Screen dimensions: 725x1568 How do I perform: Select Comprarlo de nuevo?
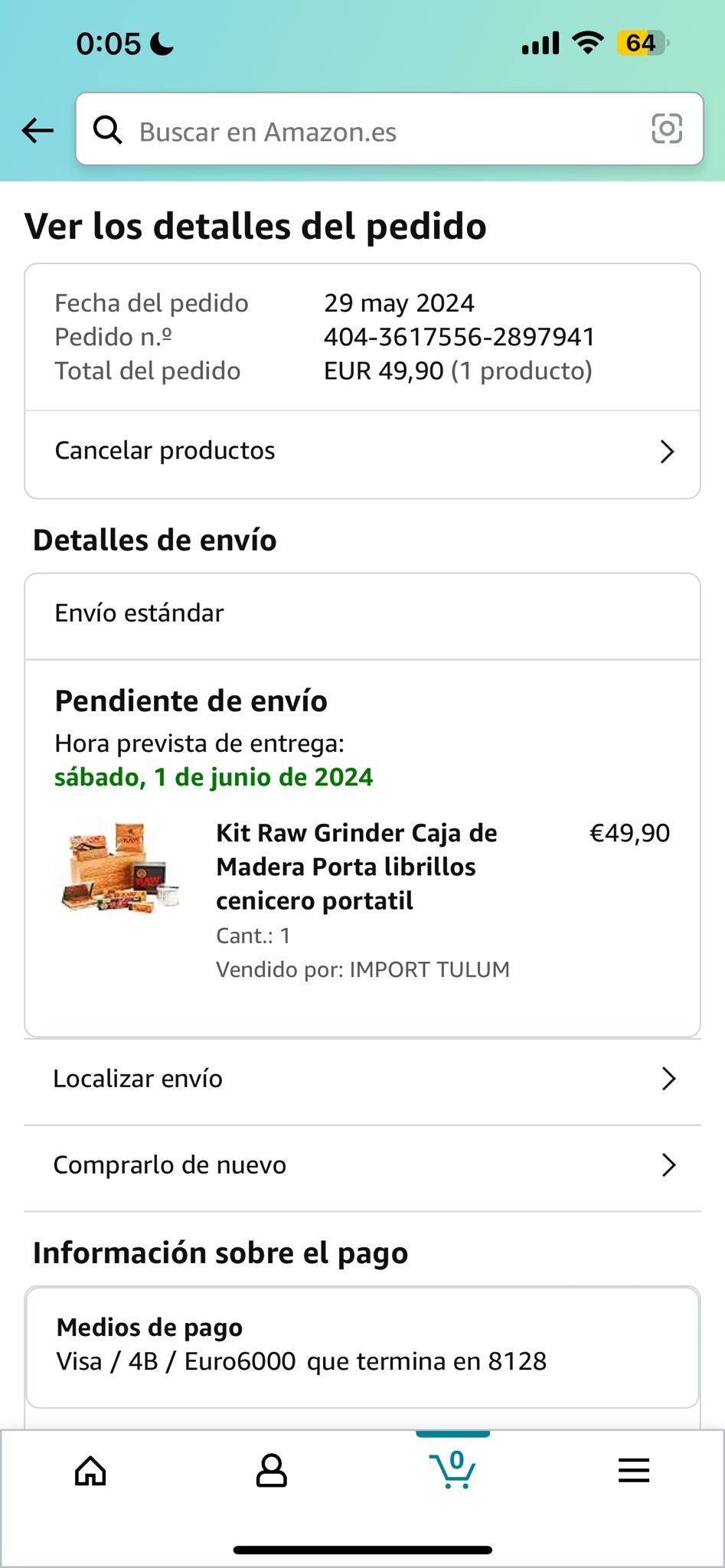(x=362, y=1165)
